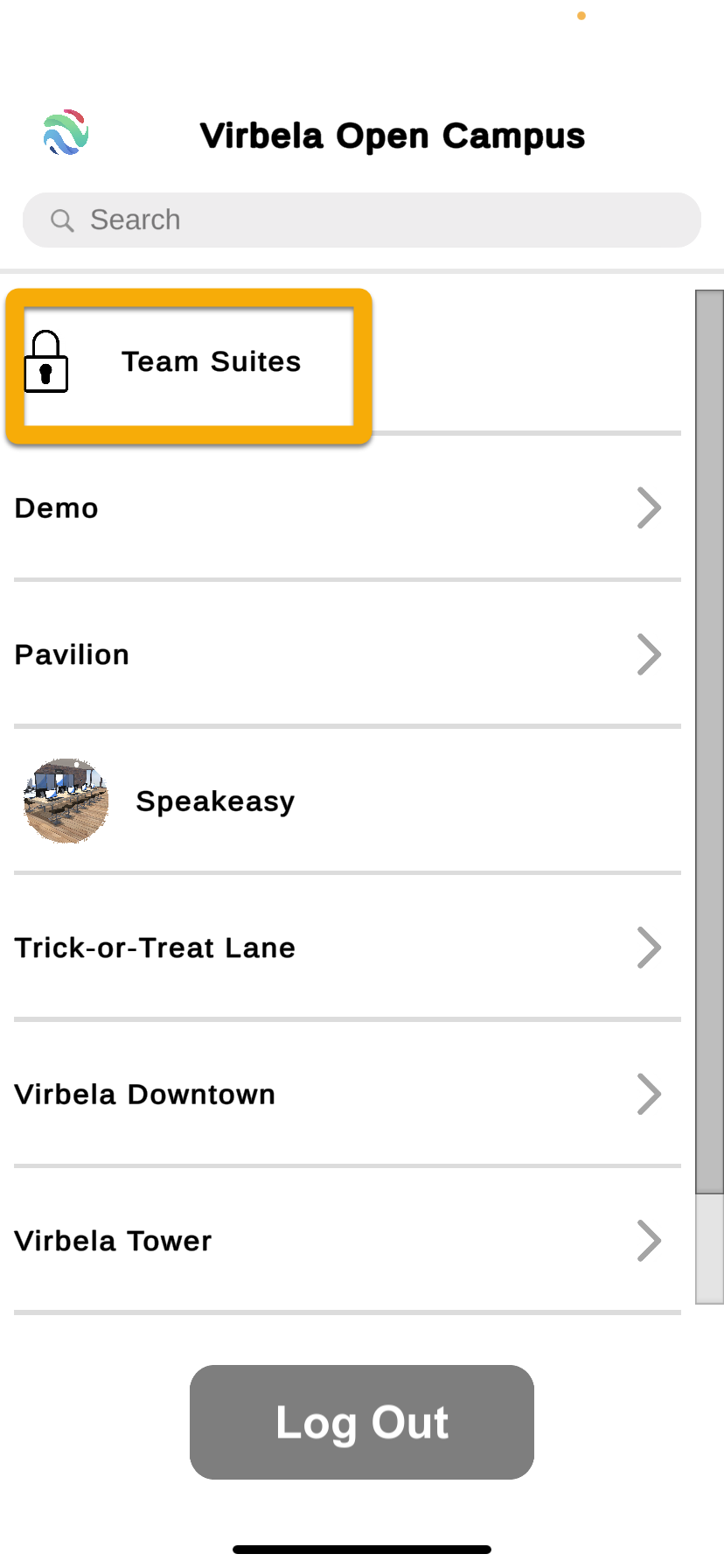Go to the Pavilion row

click(x=347, y=654)
